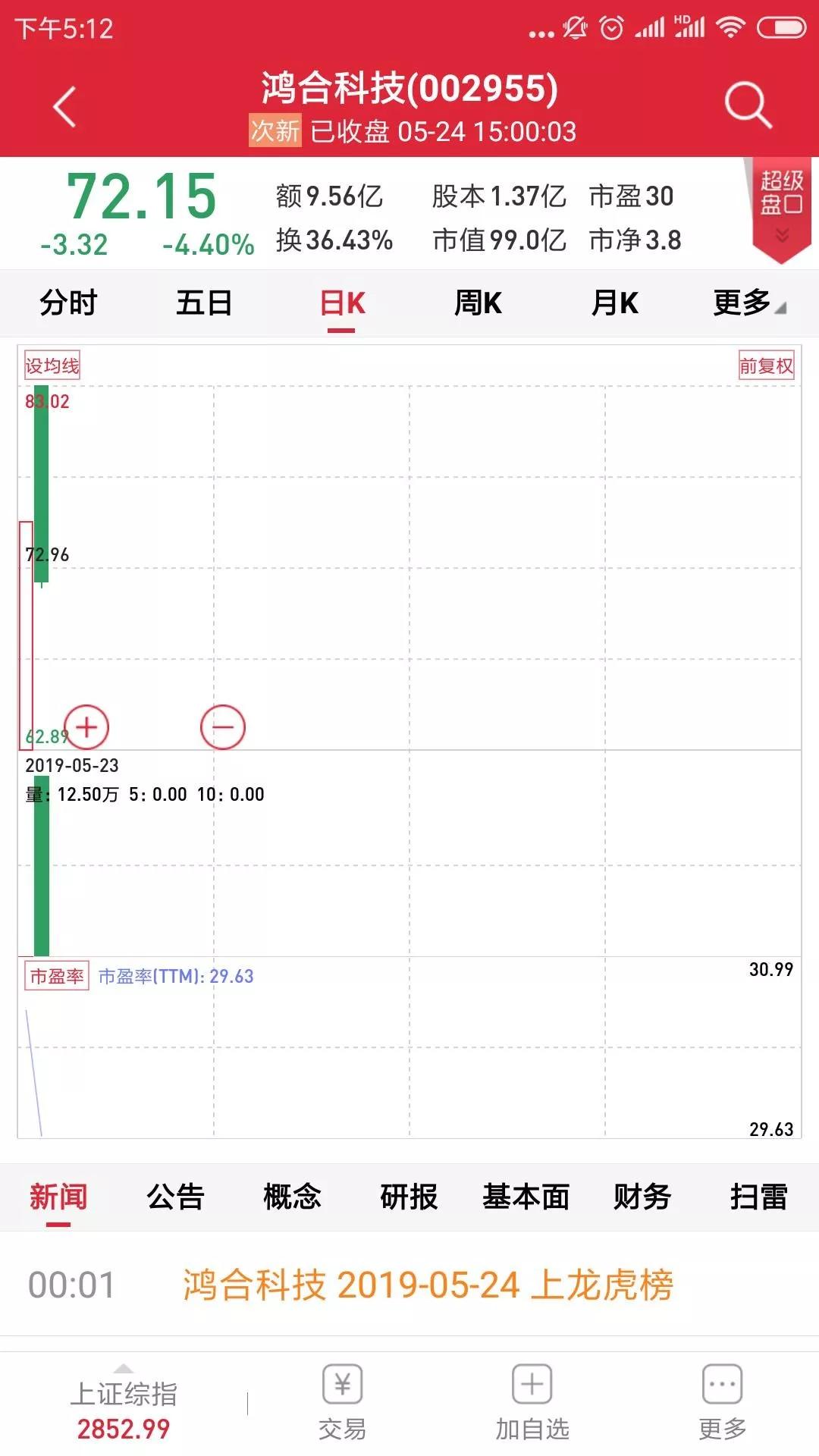819x1456 pixels.
Task: Add this stock via 加自选
Action: (x=532, y=1403)
